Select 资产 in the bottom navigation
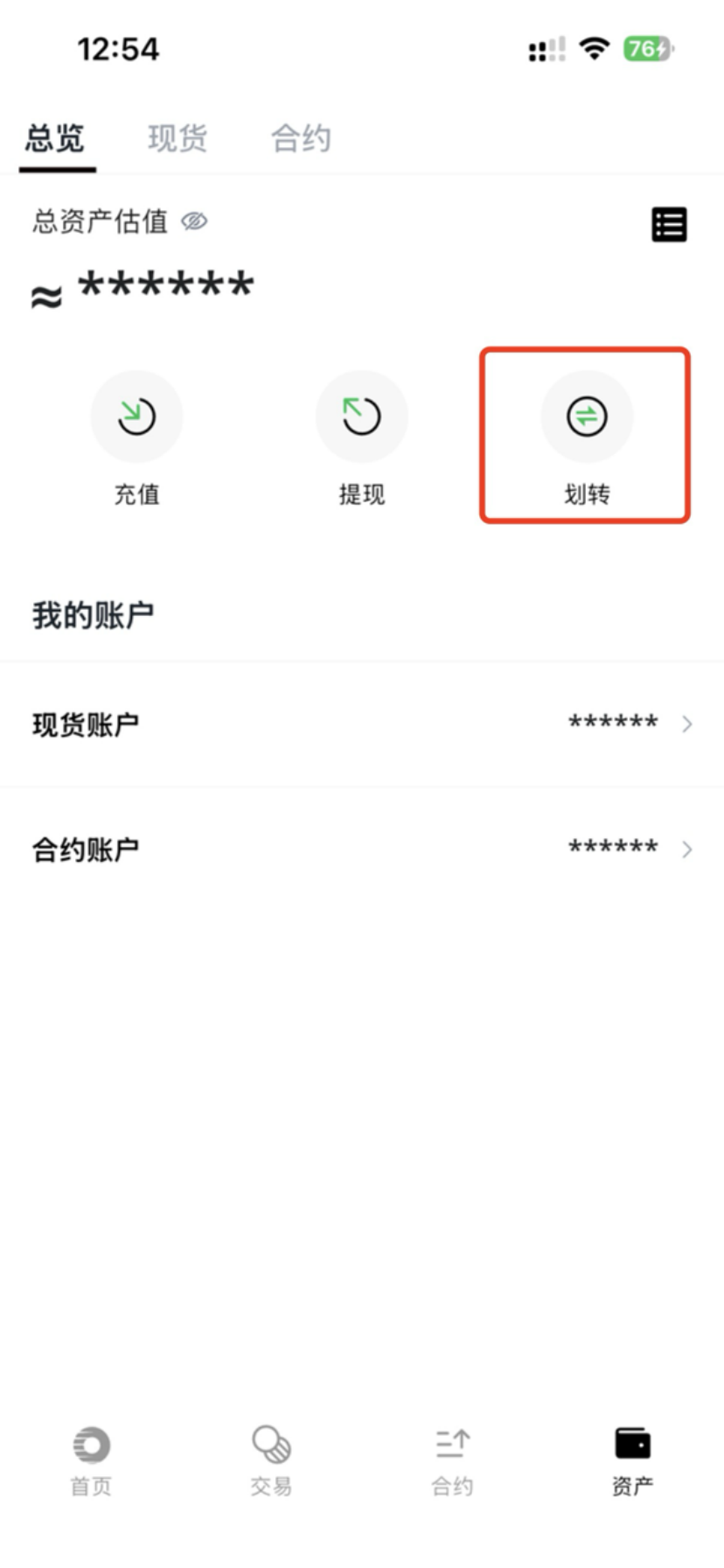Screen dimensions: 724x1568 click(632, 1462)
